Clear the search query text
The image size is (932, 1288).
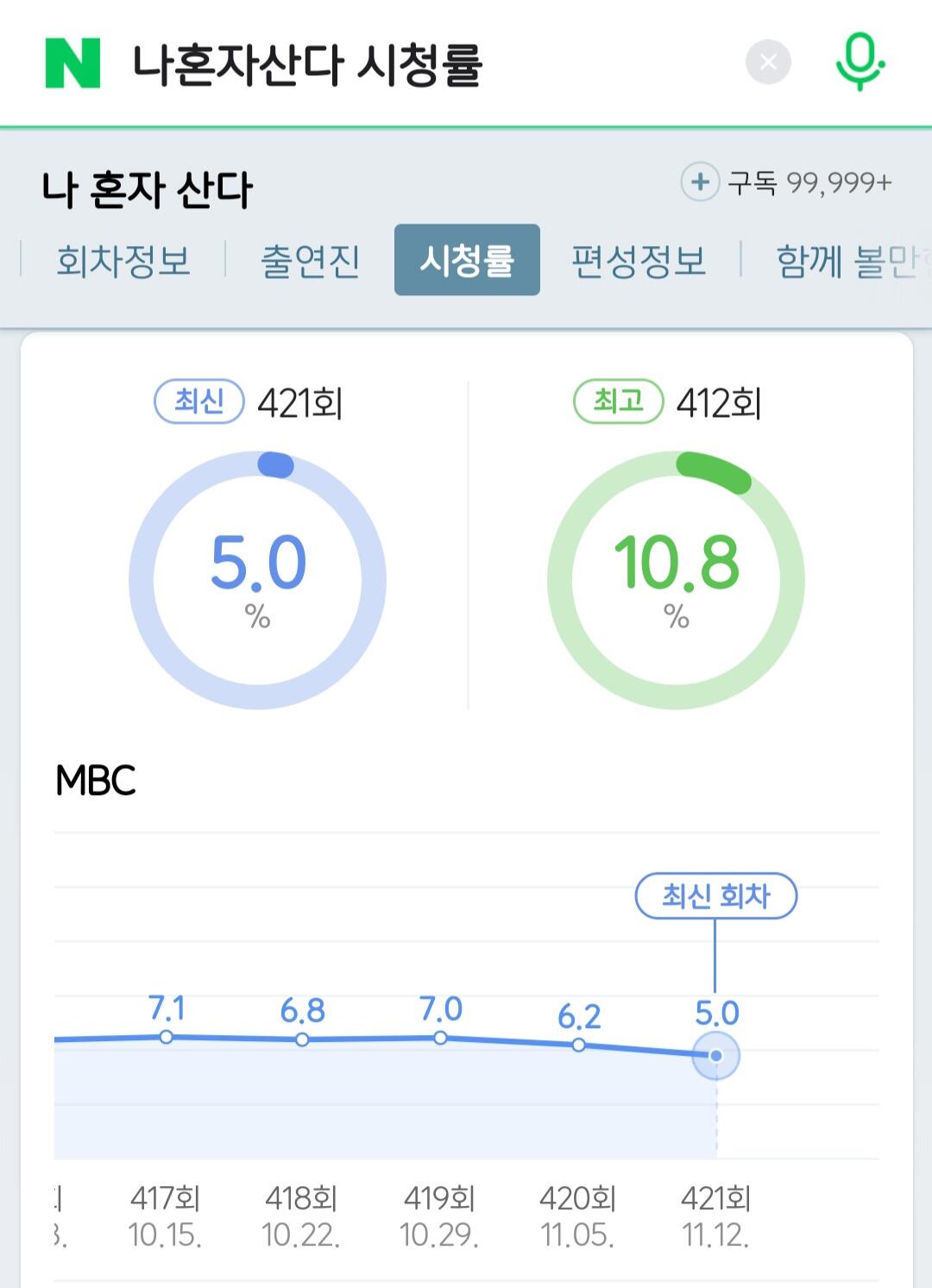(768, 62)
